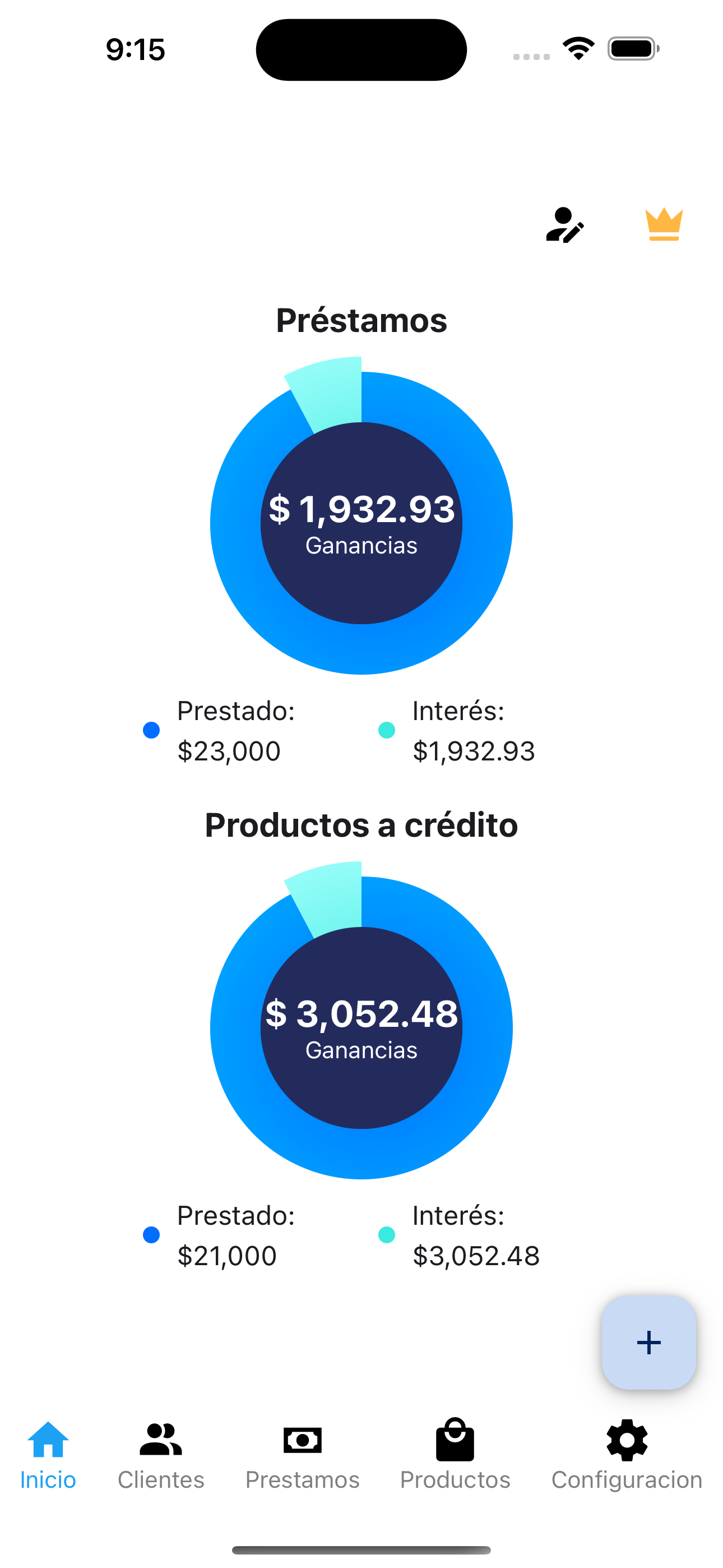Select the teal Interés legend dot under Préstamos
The image size is (723, 1568).
coord(387,730)
